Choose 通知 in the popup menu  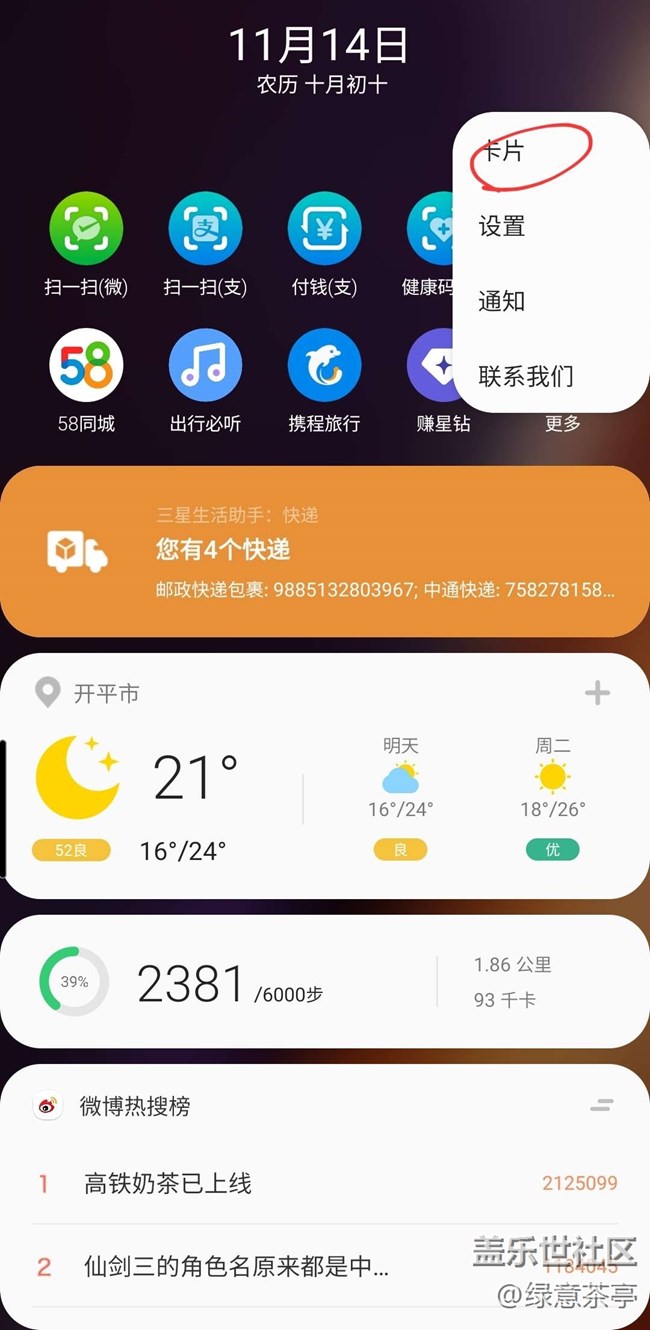[550, 301]
